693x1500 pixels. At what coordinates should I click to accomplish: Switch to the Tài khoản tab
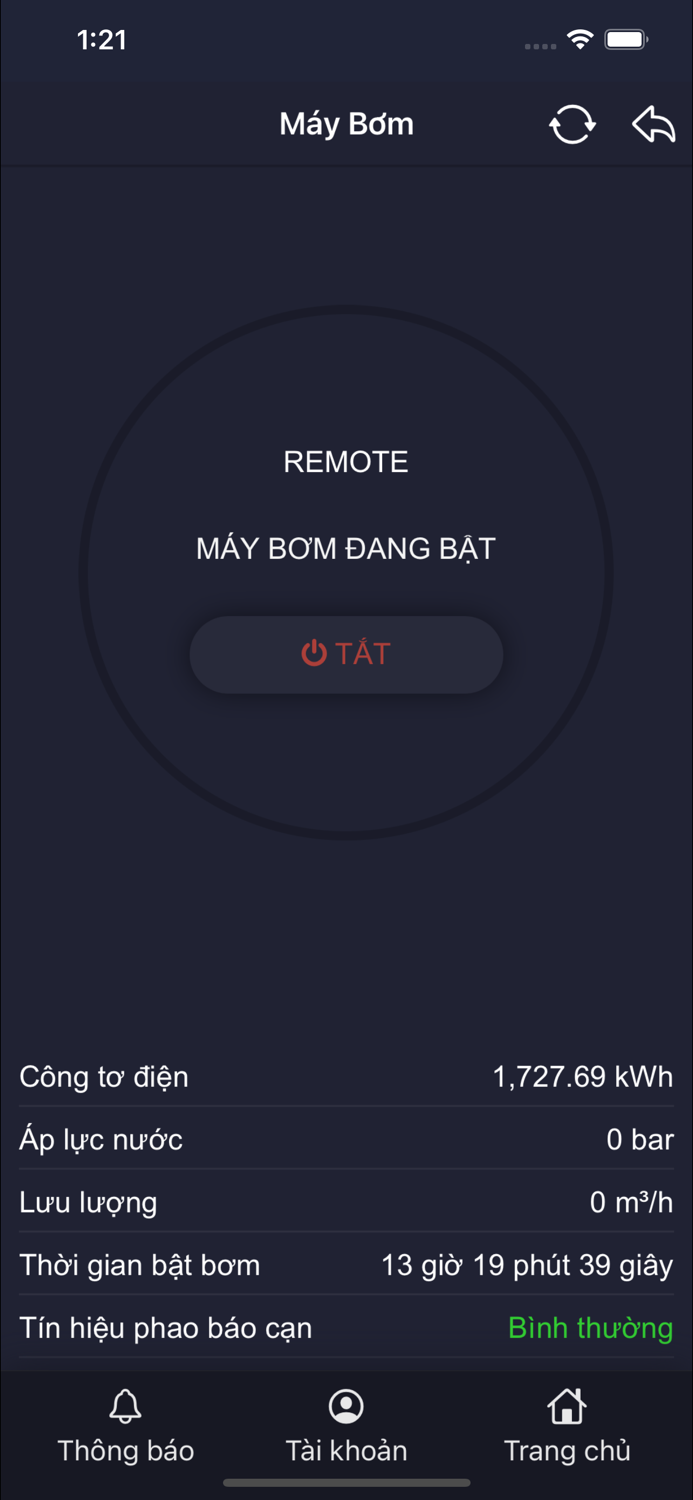pos(346,1427)
